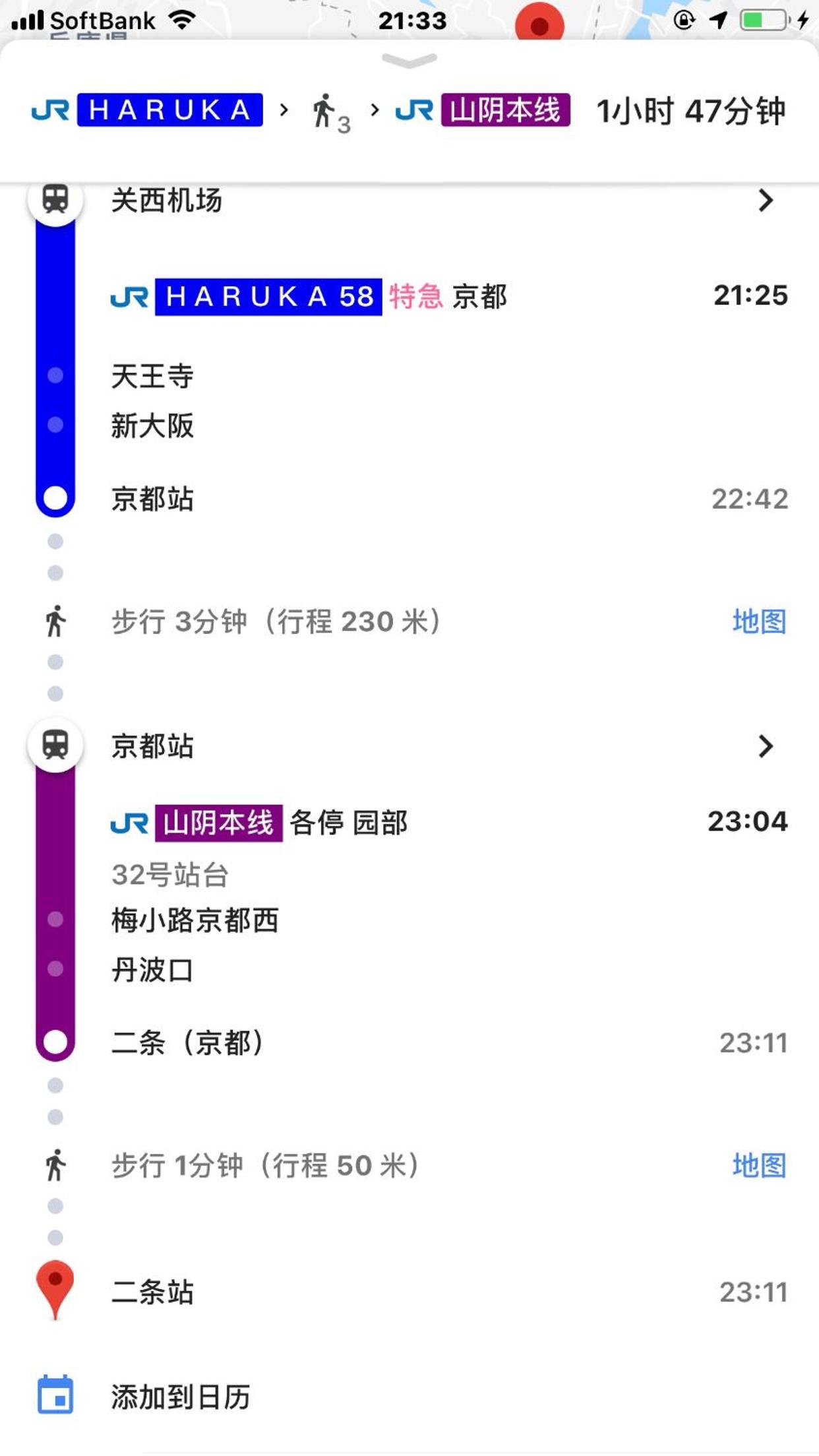View map for the 1-minute walk
The height and width of the screenshot is (1456, 819).
pyautogui.click(x=759, y=1165)
